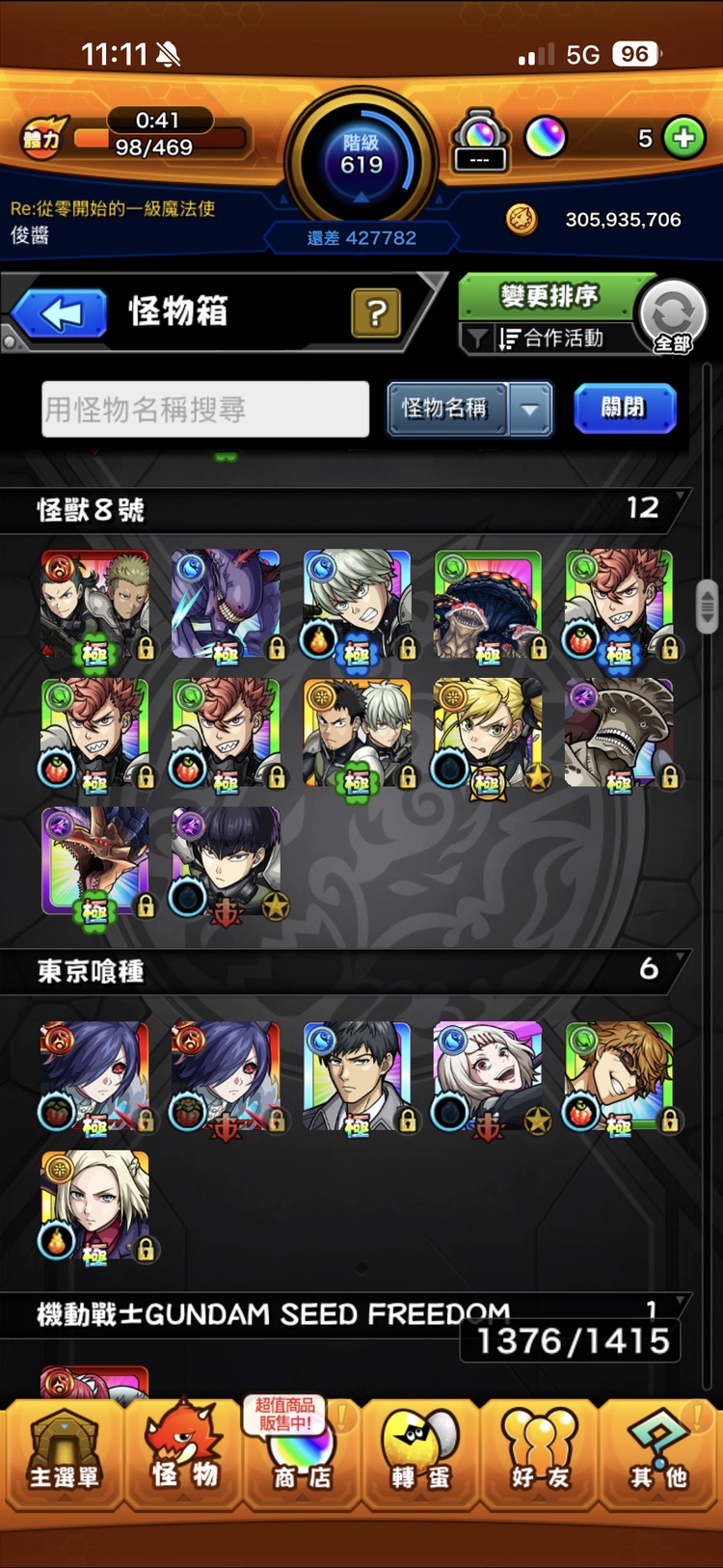Collapse the 東京喰種 section header
The height and width of the screenshot is (1568, 723).
pyautogui.click(x=347, y=970)
